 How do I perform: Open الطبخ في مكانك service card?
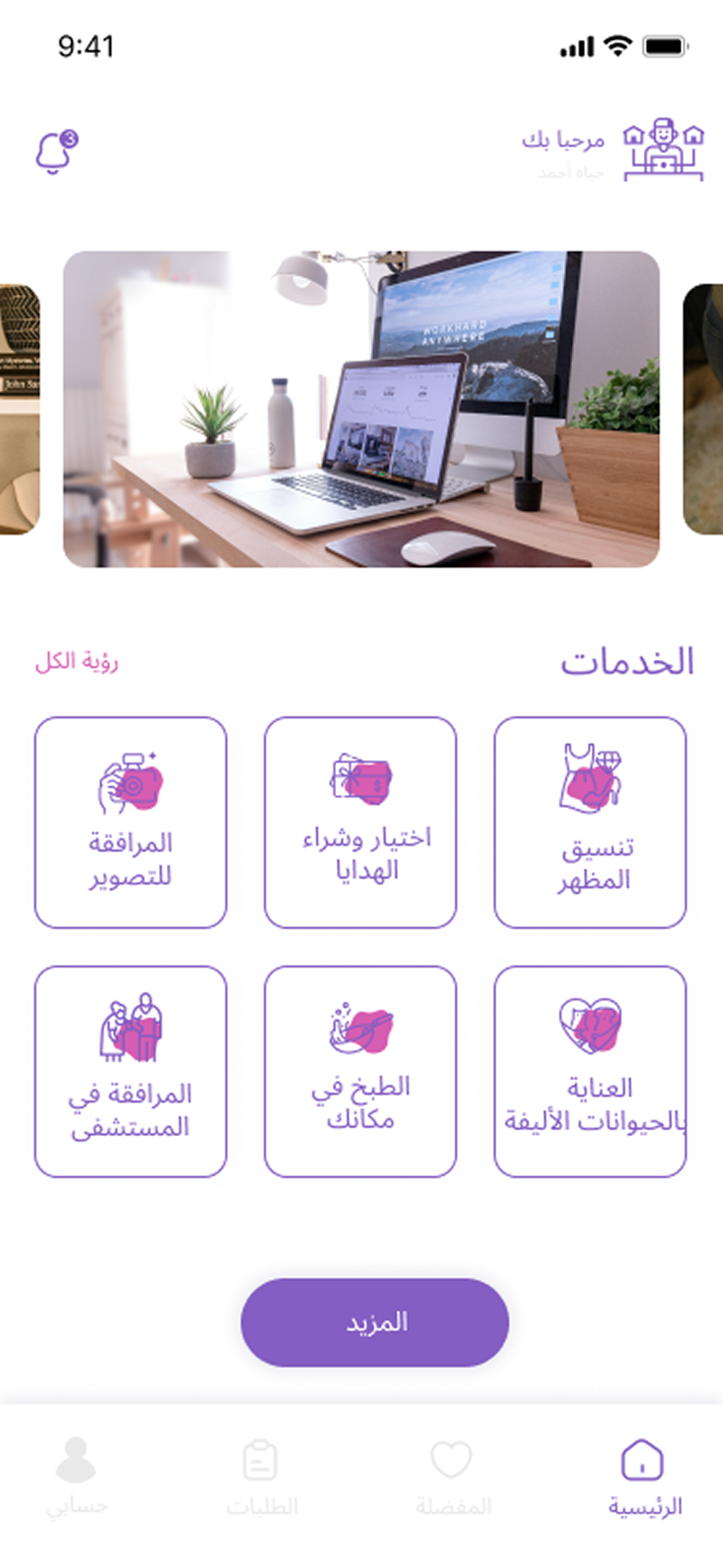point(360,1071)
